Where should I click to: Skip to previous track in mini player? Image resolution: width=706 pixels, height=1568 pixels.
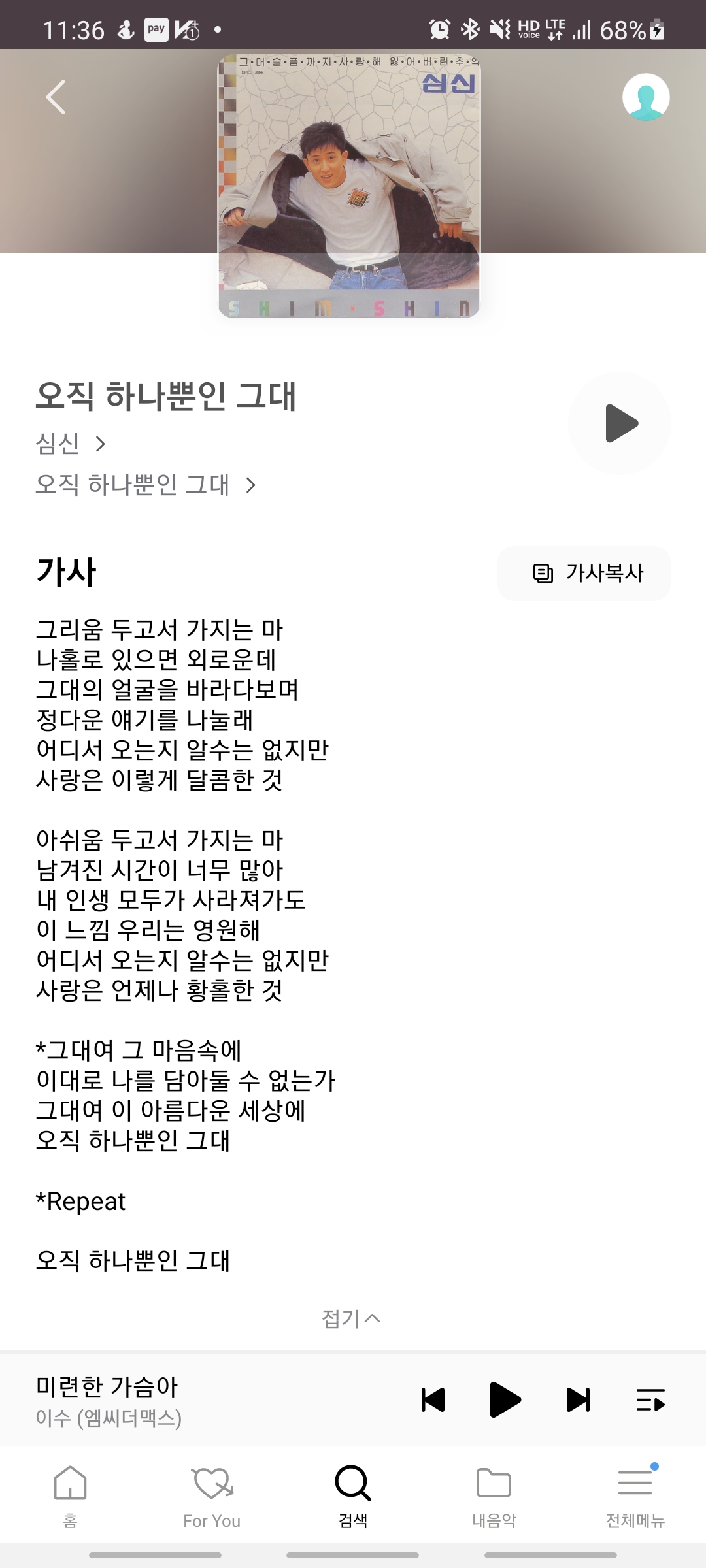433,1400
